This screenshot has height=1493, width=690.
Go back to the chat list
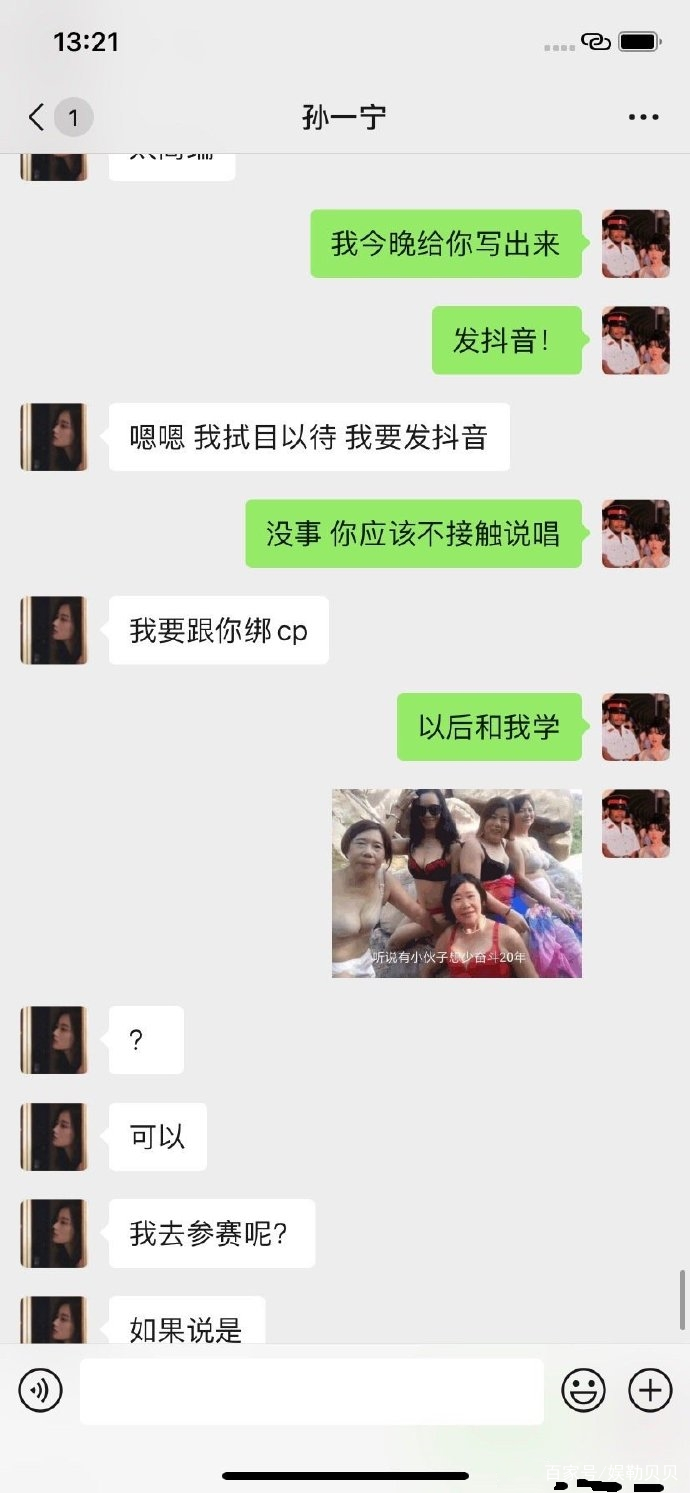(38, 118)
